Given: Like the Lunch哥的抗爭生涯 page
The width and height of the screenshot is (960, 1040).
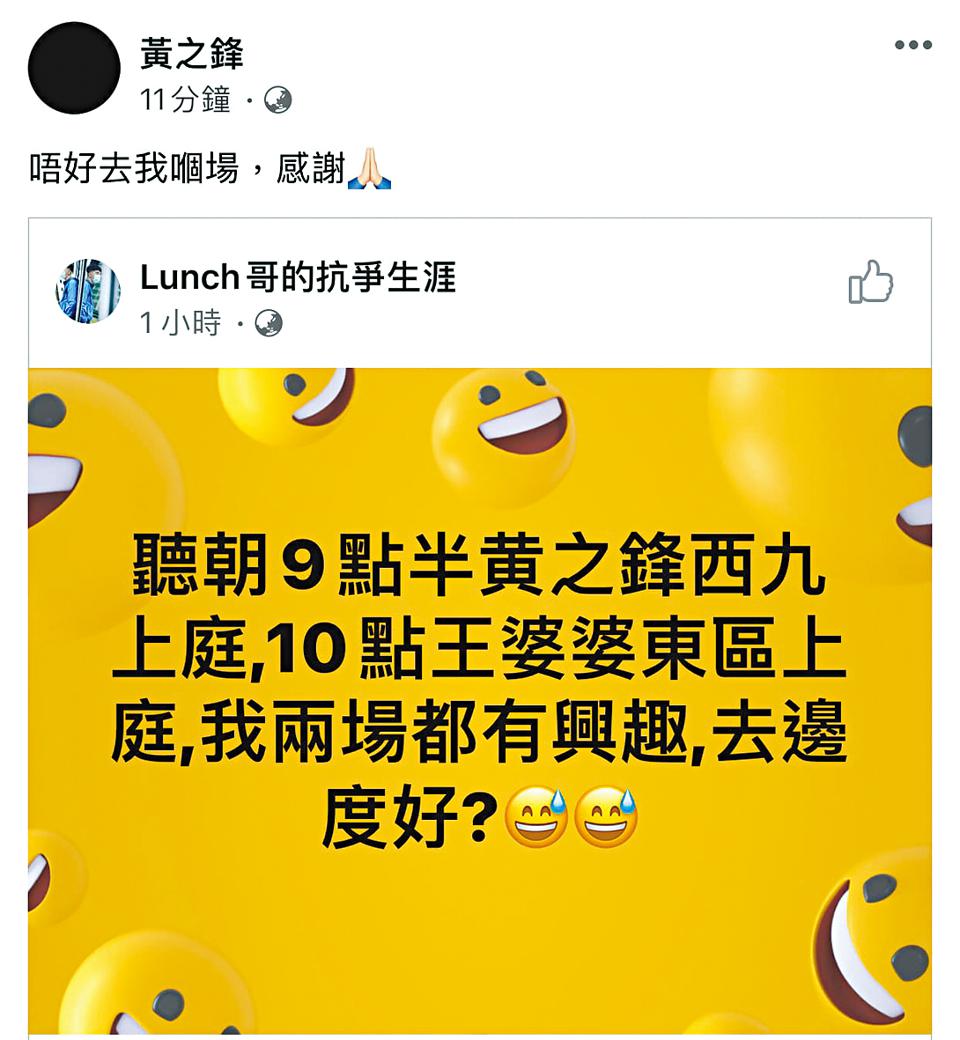Looking at the screenshot, I should 870,282.
